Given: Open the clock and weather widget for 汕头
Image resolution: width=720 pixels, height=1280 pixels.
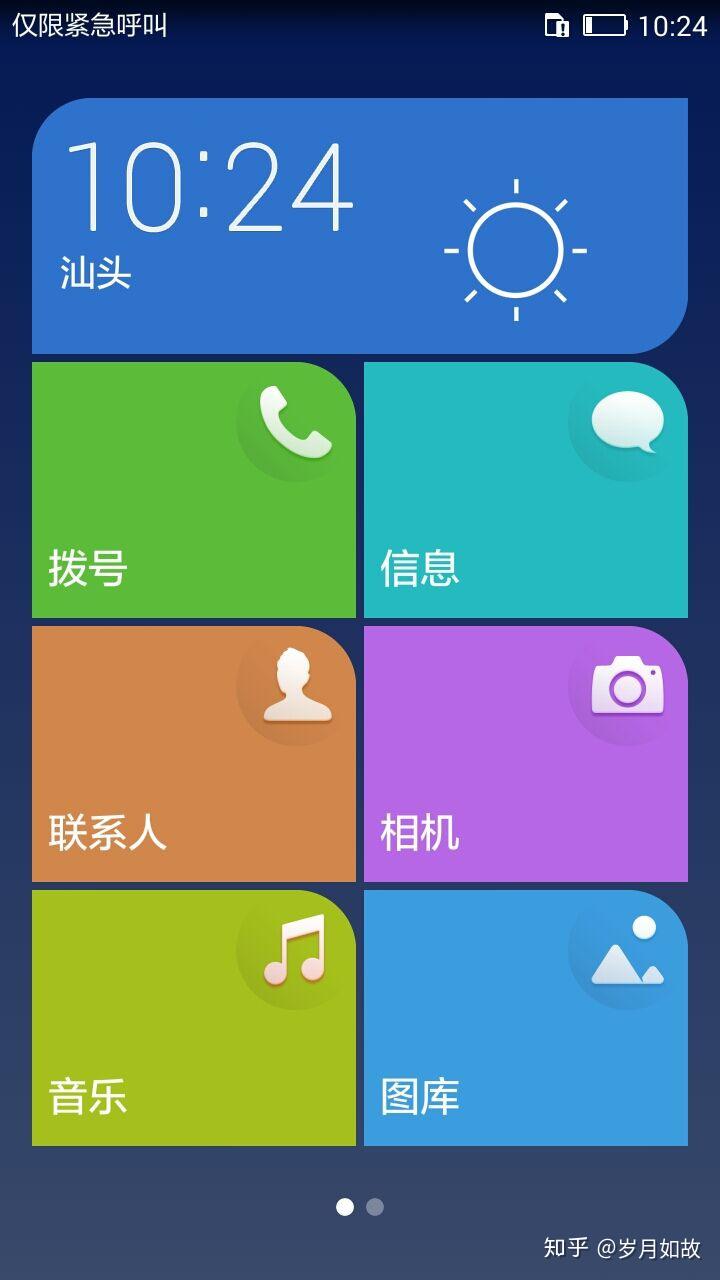Looking at the screenshot, I should click(359, 226).
